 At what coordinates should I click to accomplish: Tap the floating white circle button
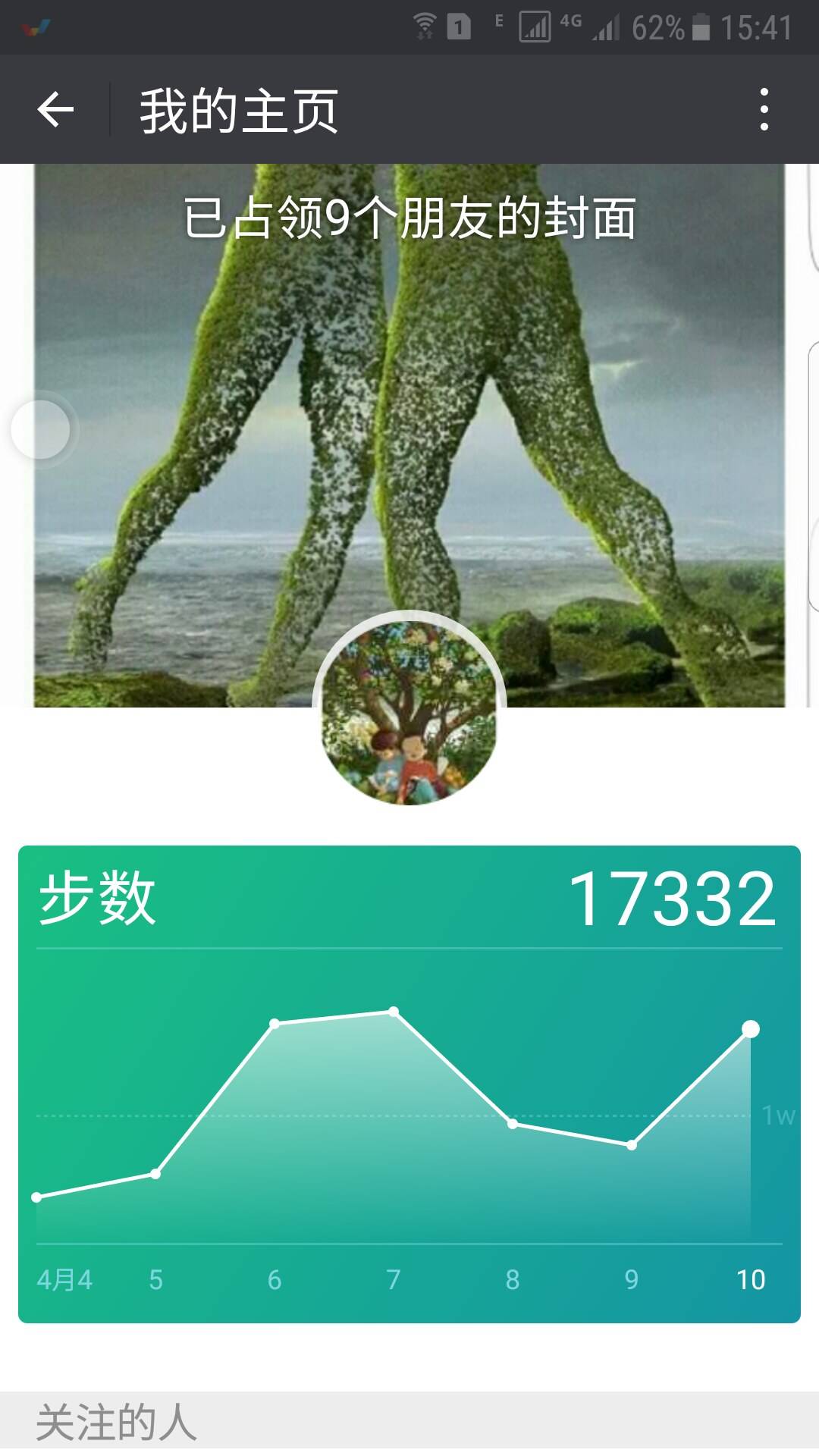click(41, 429)
